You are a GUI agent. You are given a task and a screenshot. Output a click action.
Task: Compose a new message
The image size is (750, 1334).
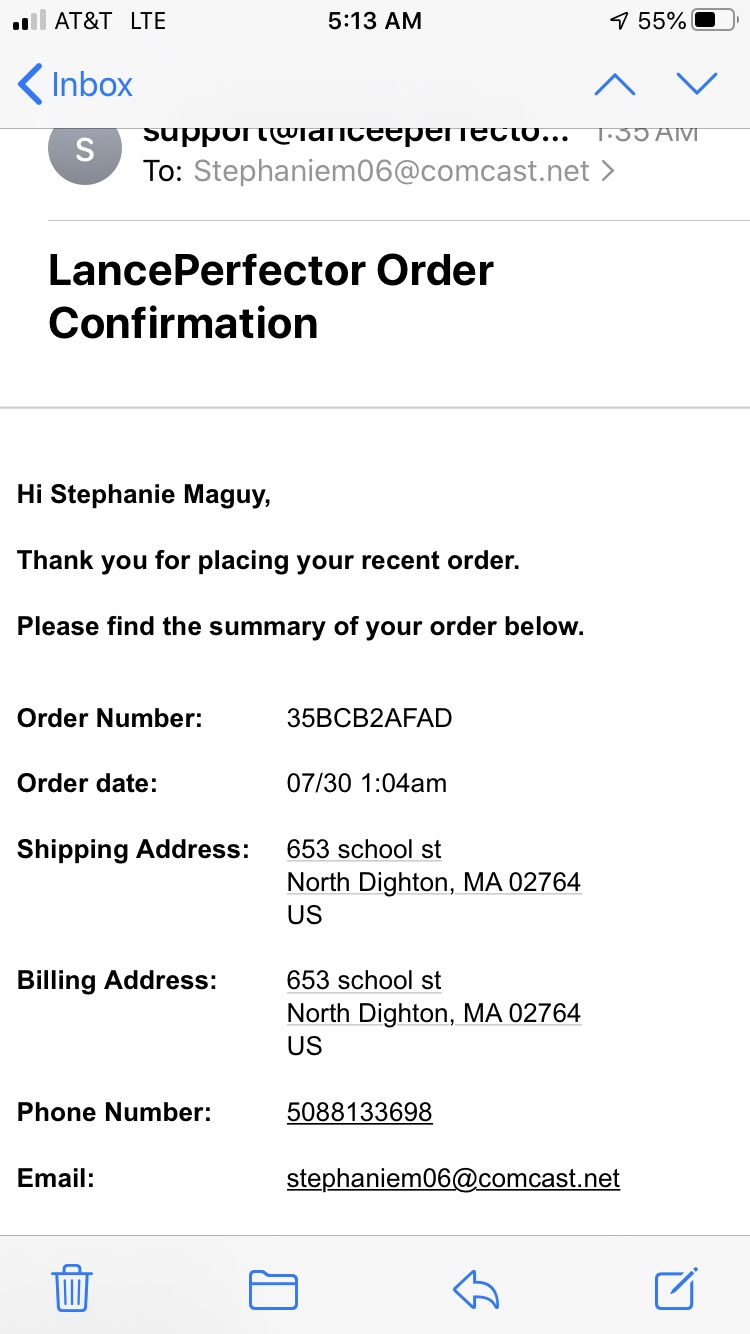click(676, 1287)
